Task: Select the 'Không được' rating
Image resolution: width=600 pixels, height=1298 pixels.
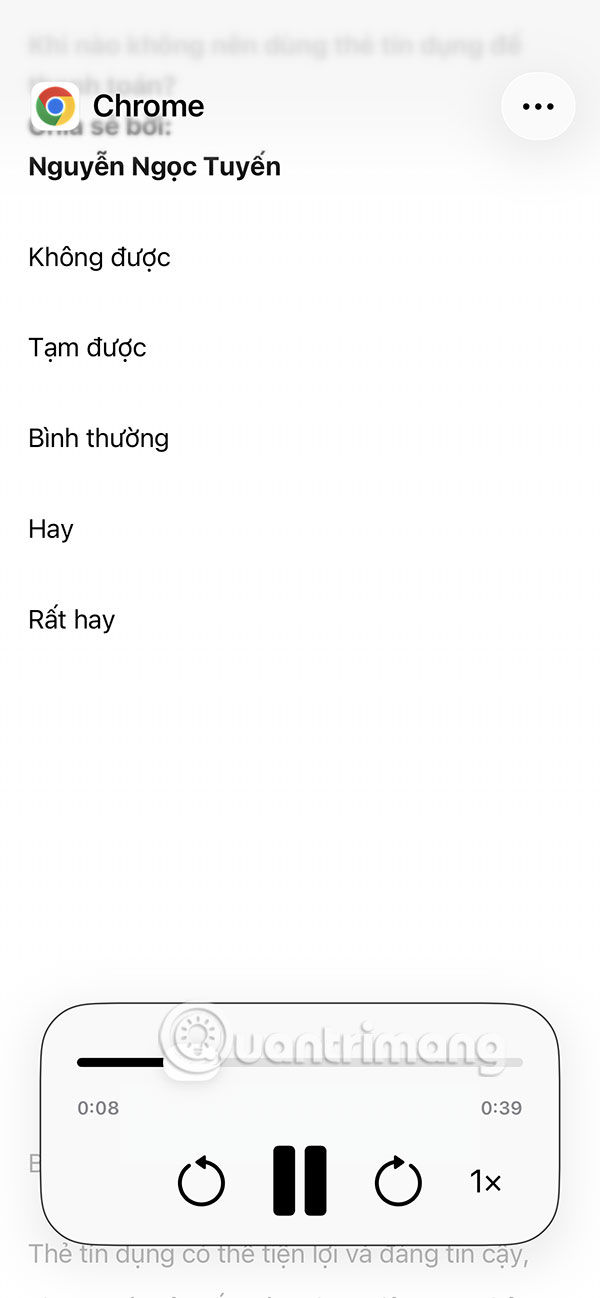Action: coord(99,257)
